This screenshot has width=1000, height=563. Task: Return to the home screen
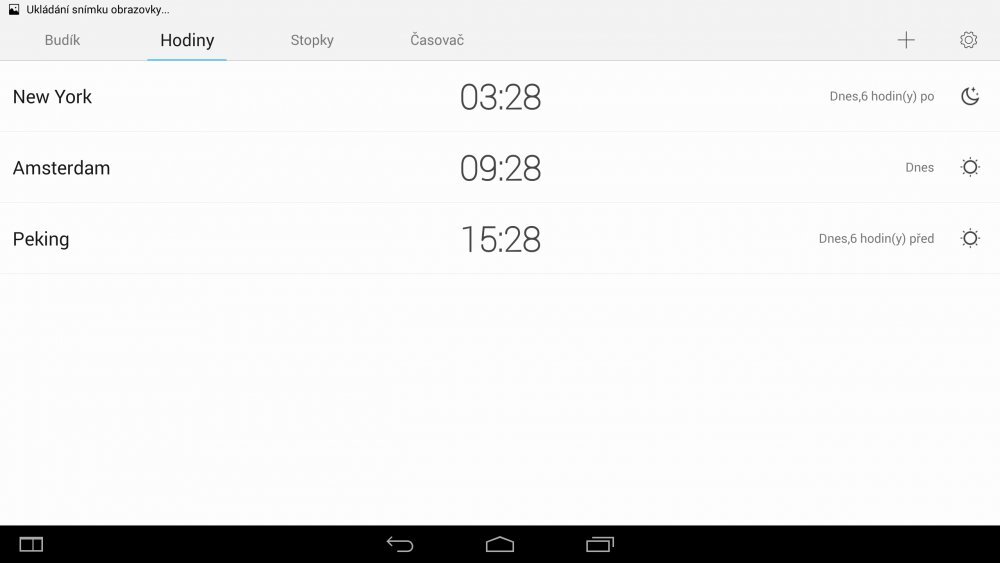click(500, 544)
